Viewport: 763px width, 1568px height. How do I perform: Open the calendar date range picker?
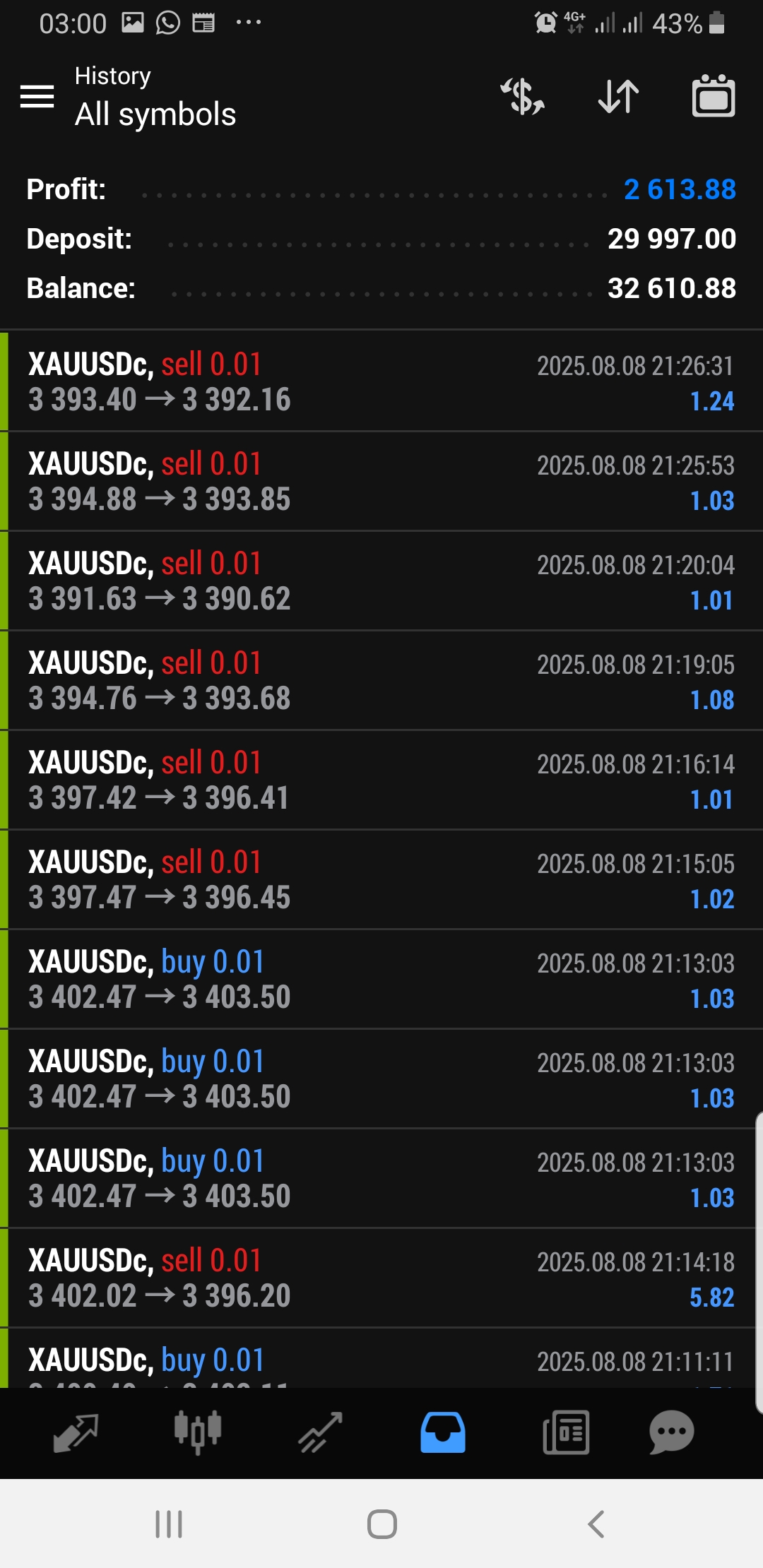[x=713, y=97]
